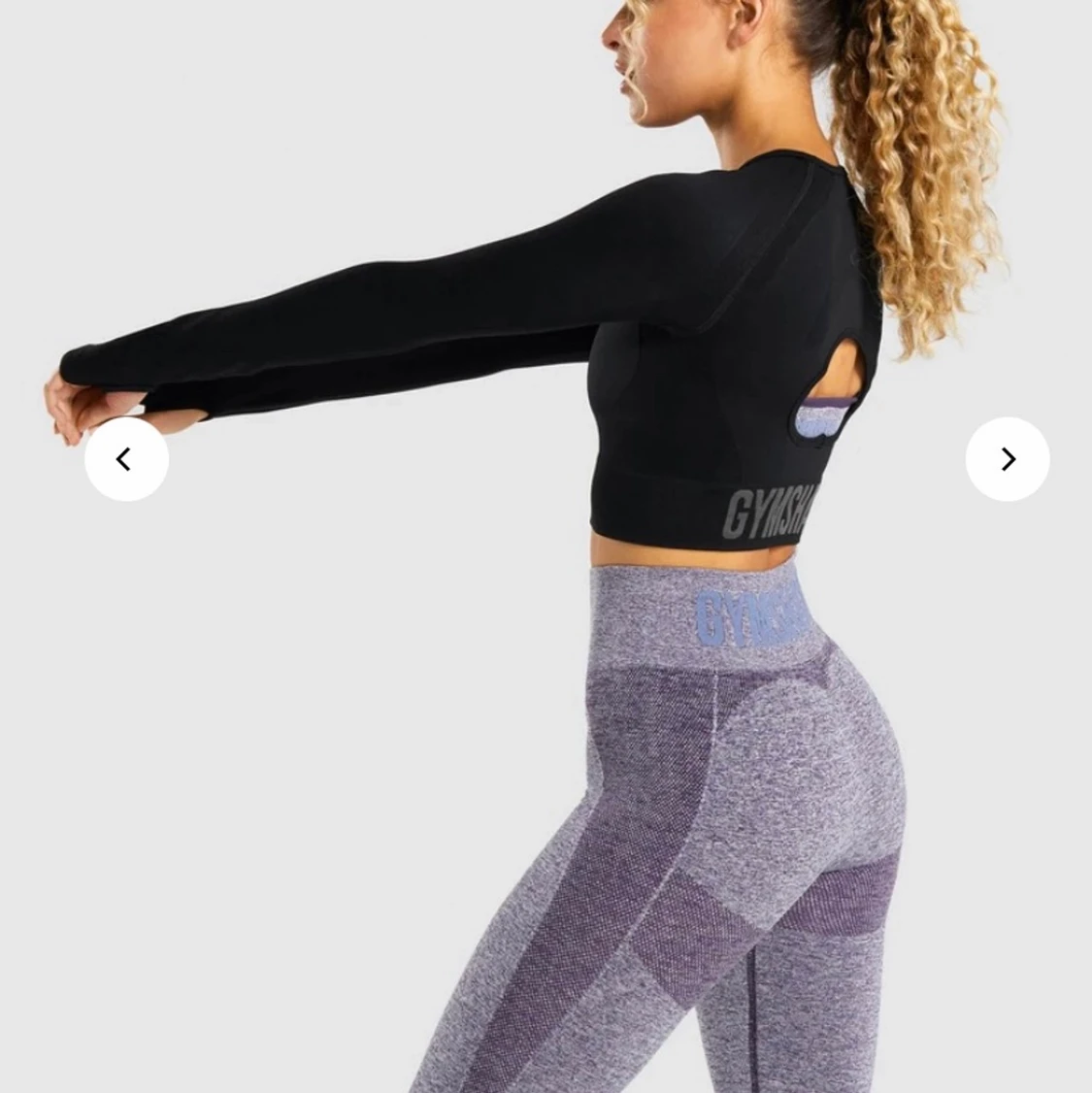Click the white circle containing the back arrow
Screen dimensions: 1092x1093
click(126, 458)
